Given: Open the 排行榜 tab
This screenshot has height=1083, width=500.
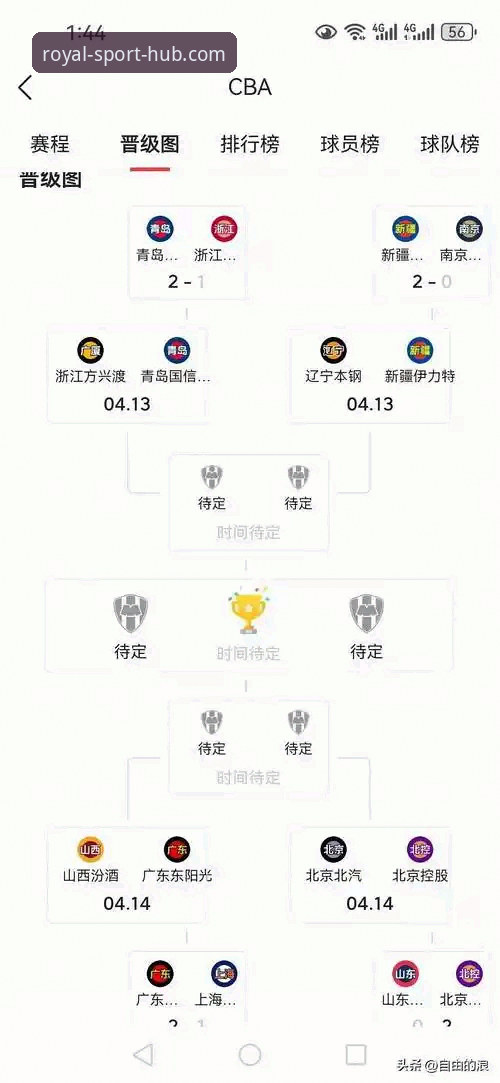Looking at the screenshot, I should [250, 144].
